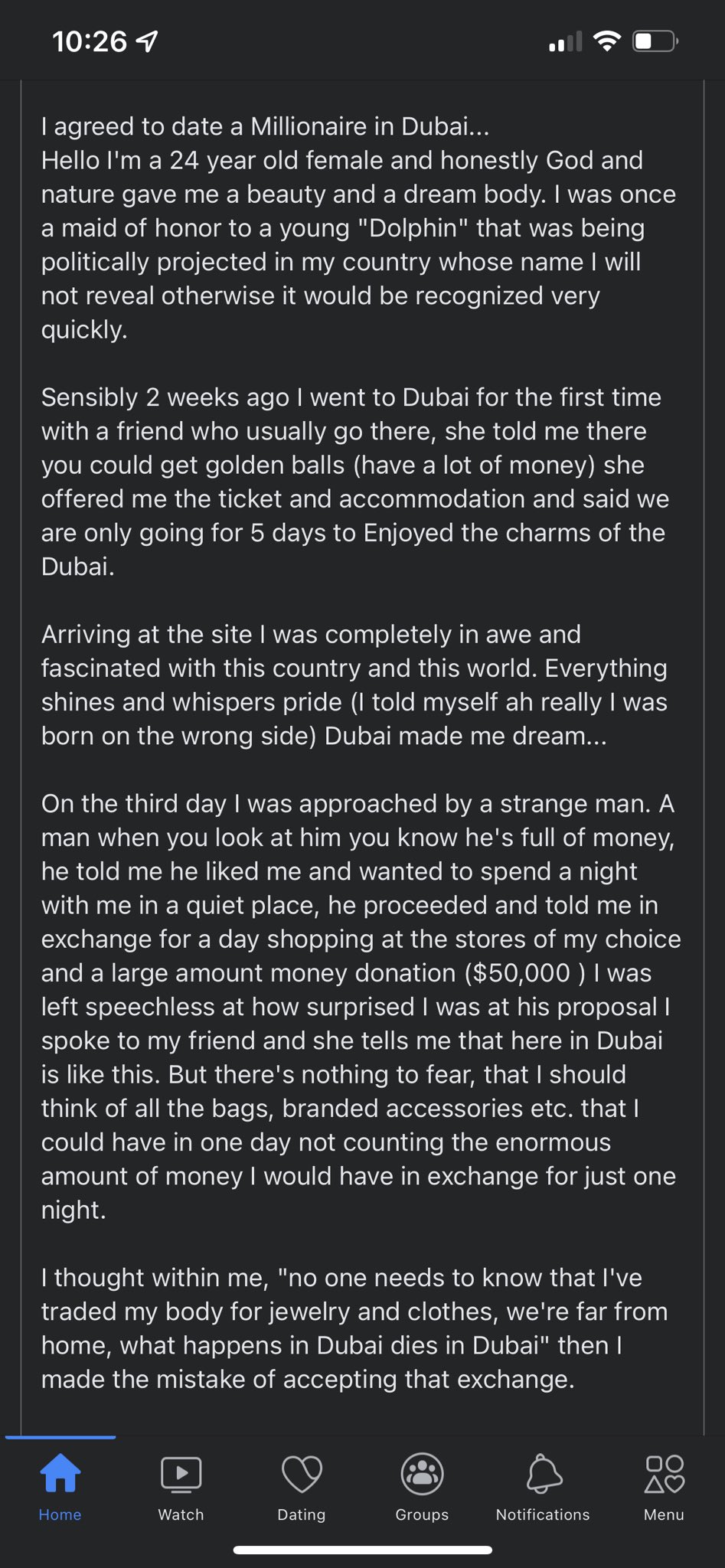Tap the Wi-Fi indicator in status bar
This screenshot has width=725, height=1568.
(x=607, y=42)
